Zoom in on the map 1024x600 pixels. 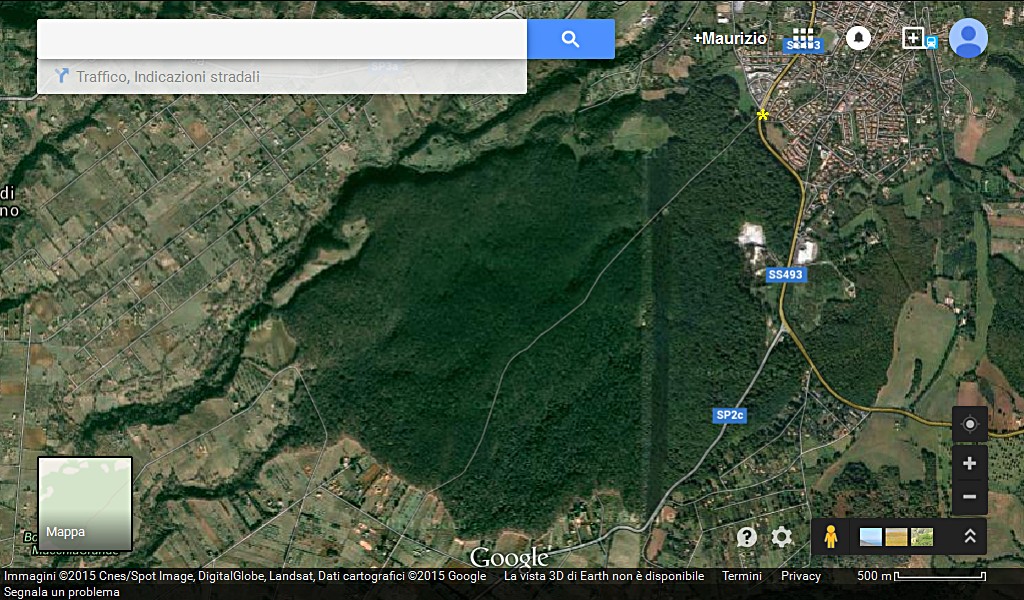tap(969, 464)
